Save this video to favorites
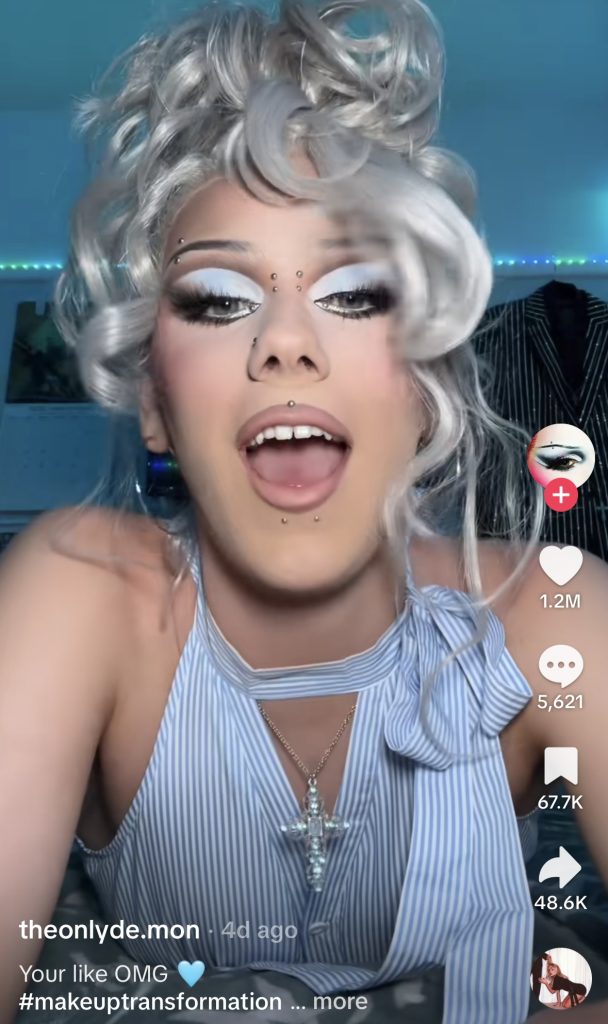Image resolution: width=608 pixels, height=1024 pixels. click(x=561, y=766)
